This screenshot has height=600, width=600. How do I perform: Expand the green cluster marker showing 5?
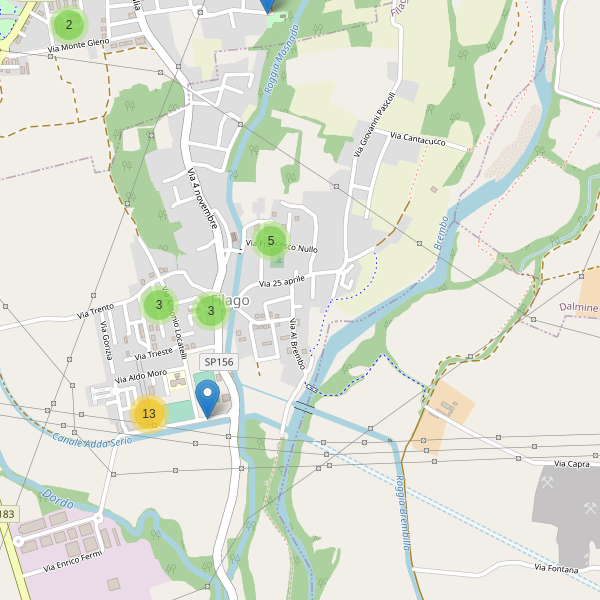pos(270,241)
